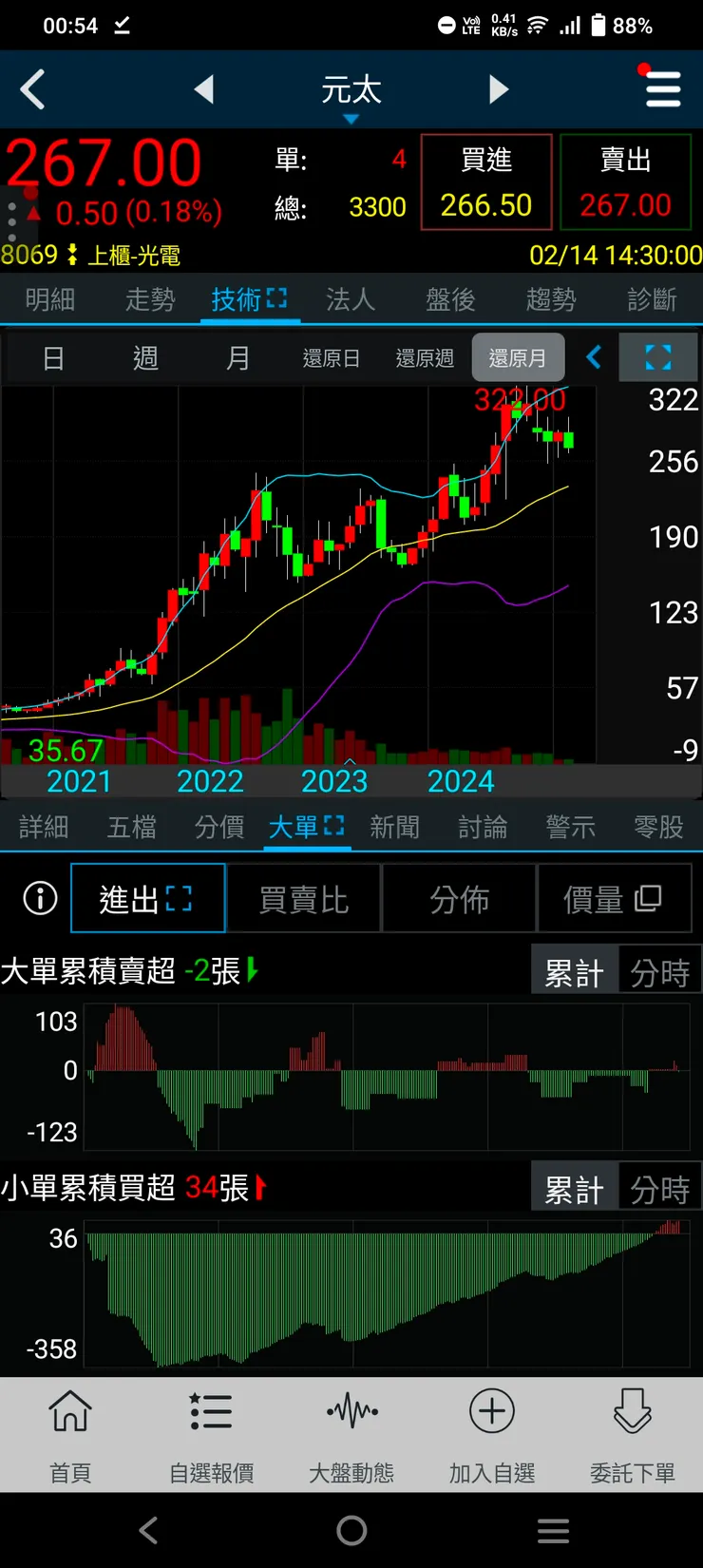Tap the 賣出 sell button at 267.00
Viewport: 703px width, 1568px height.
point(625,182)
